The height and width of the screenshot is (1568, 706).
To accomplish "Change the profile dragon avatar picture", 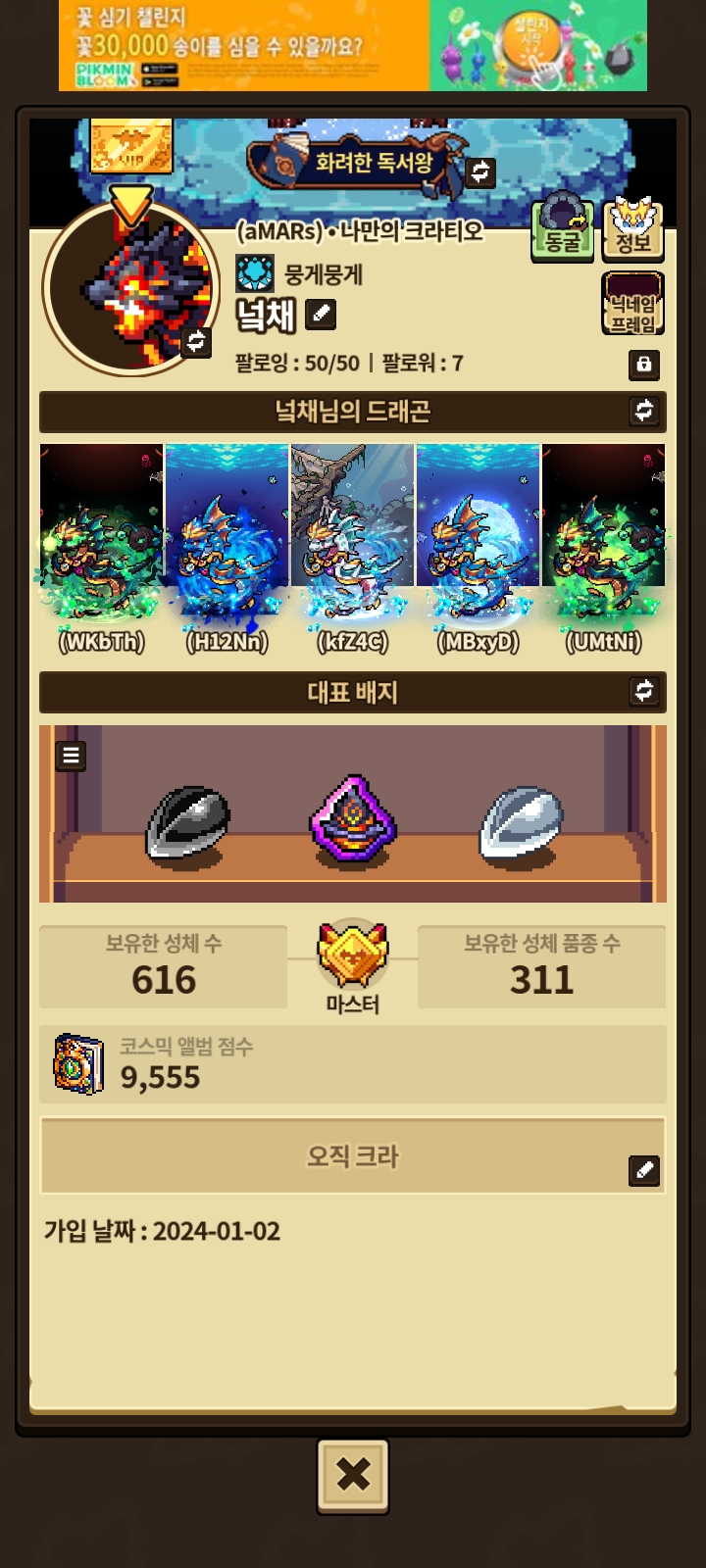I will point(197,341).
